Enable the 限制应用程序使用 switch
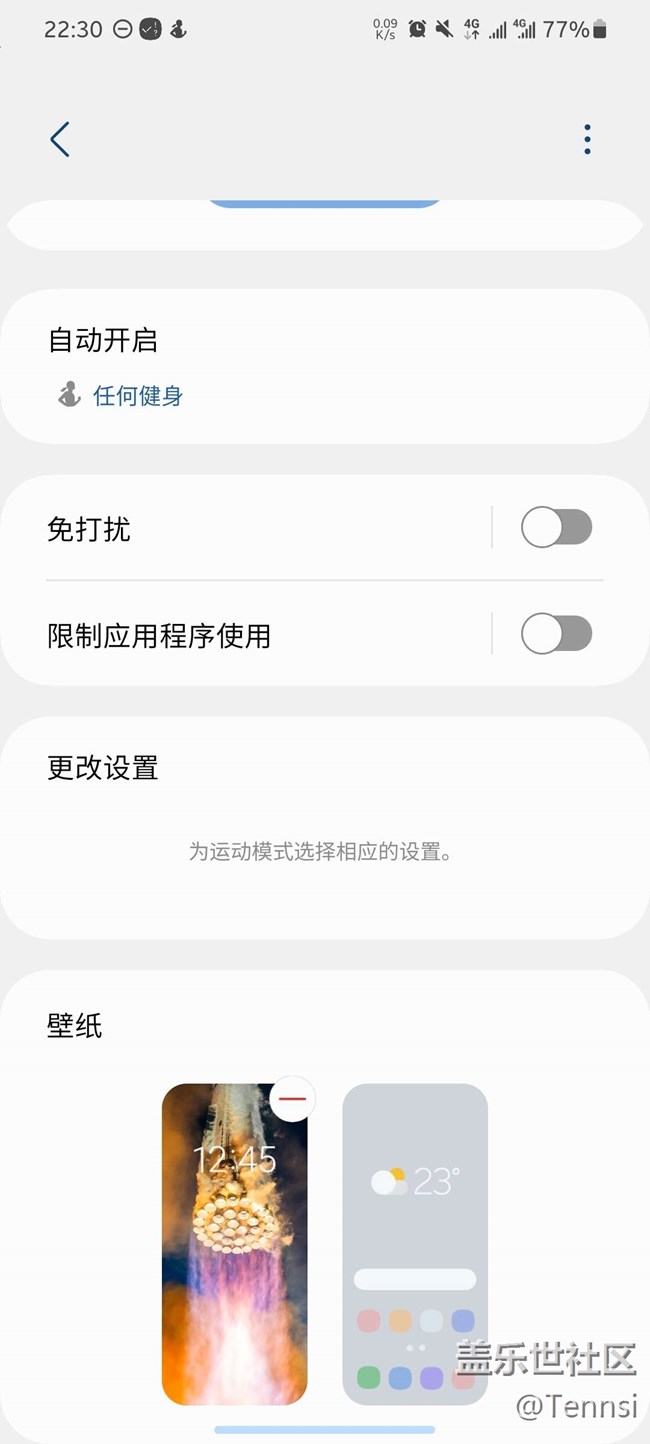This screenshot has height=1444, width=650. [556, 634]
